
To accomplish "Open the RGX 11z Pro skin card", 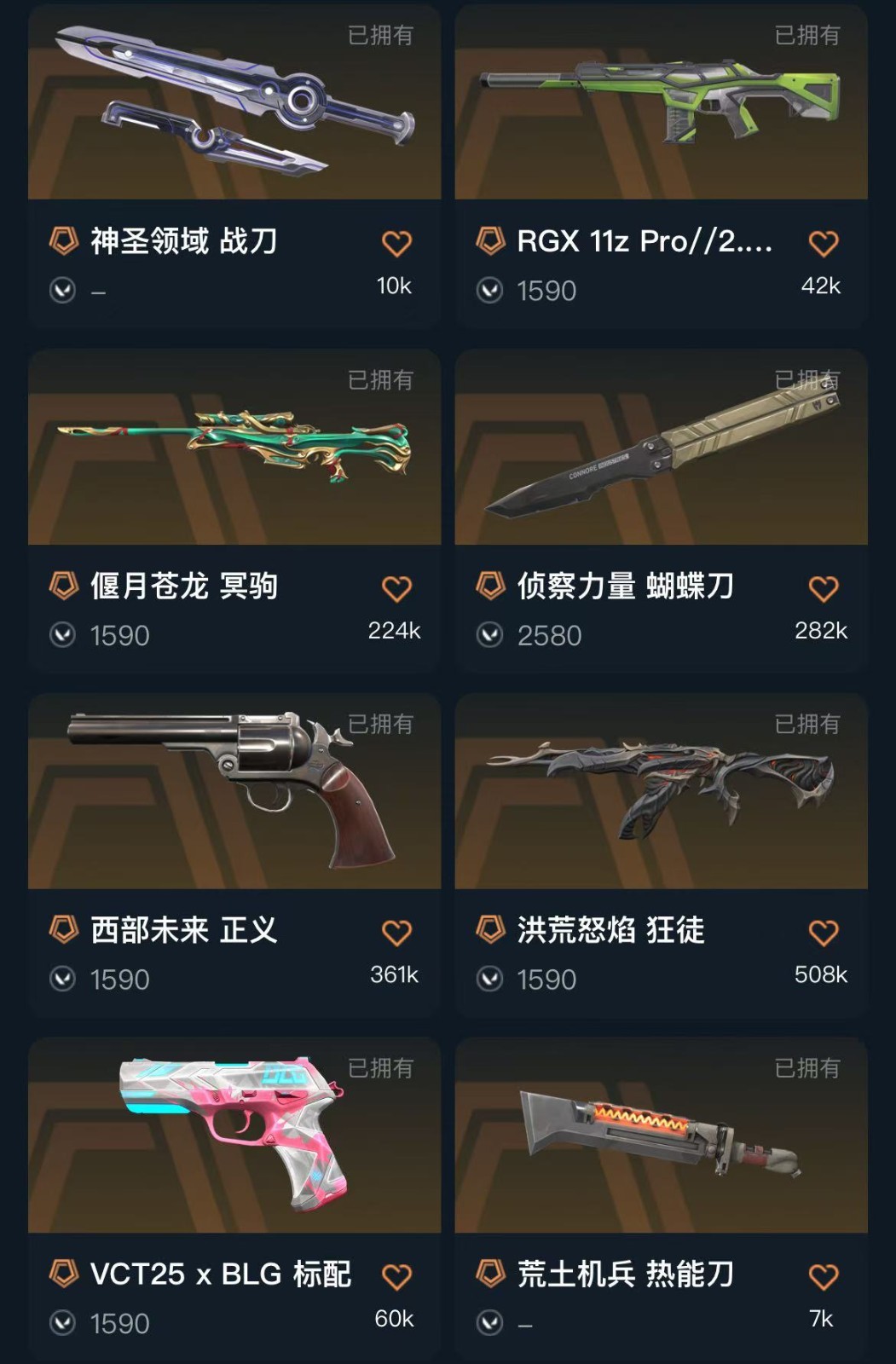I will pyautogui.click(x=661, y=102).
